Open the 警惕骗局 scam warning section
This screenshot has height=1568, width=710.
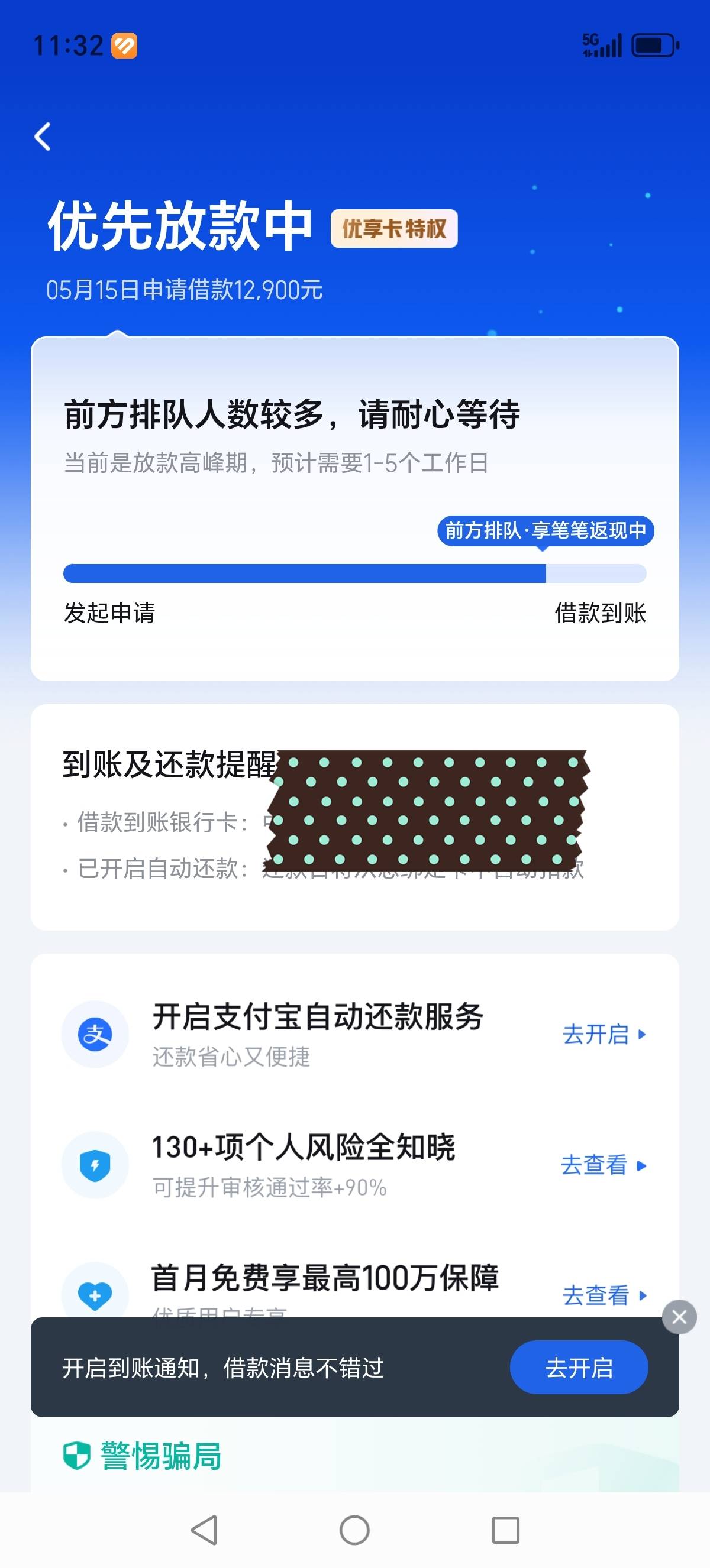click(x=143, y=1456)
